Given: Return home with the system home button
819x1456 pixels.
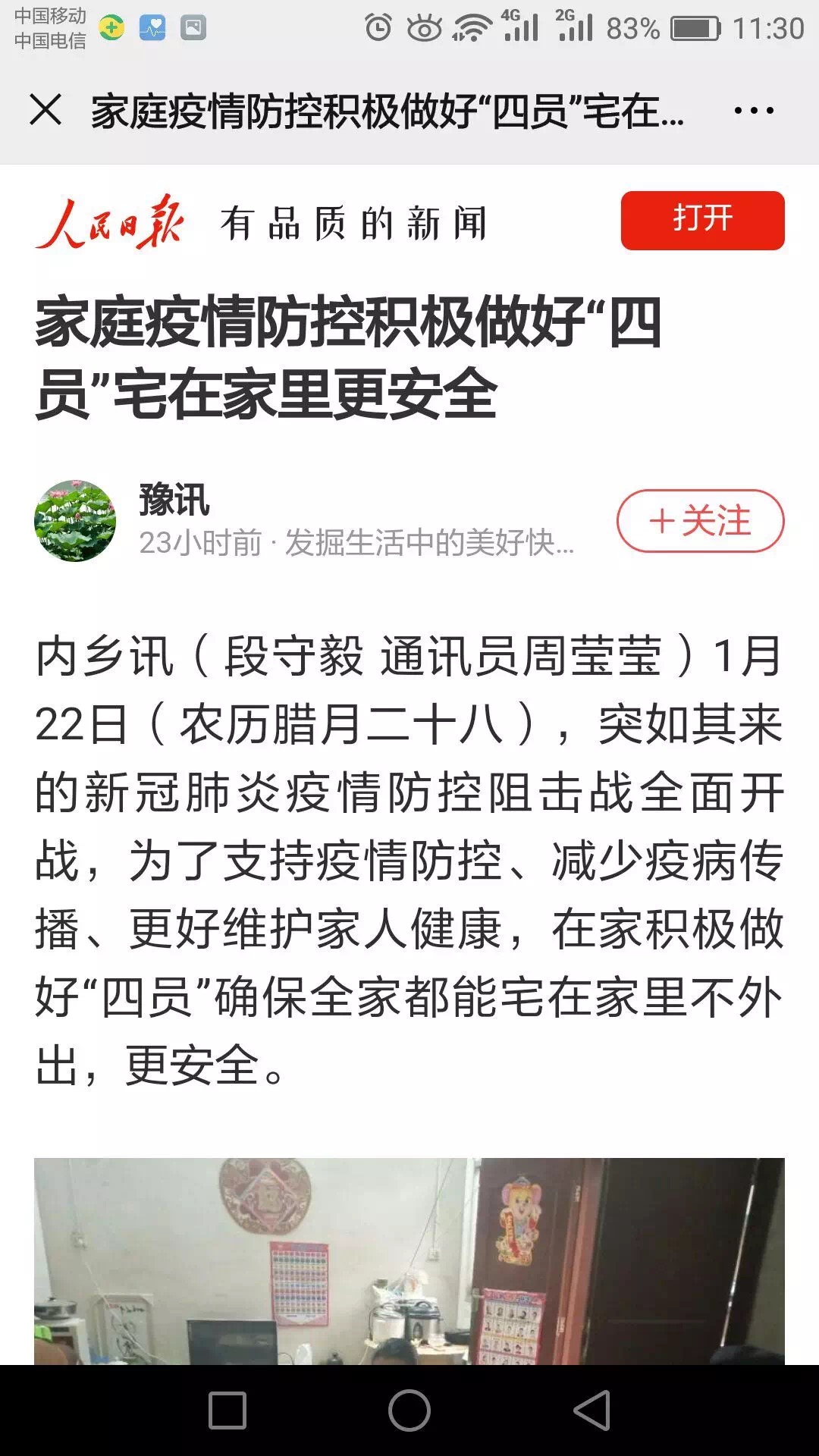Looking at the screenshot, I should (x=409, y=1410).
